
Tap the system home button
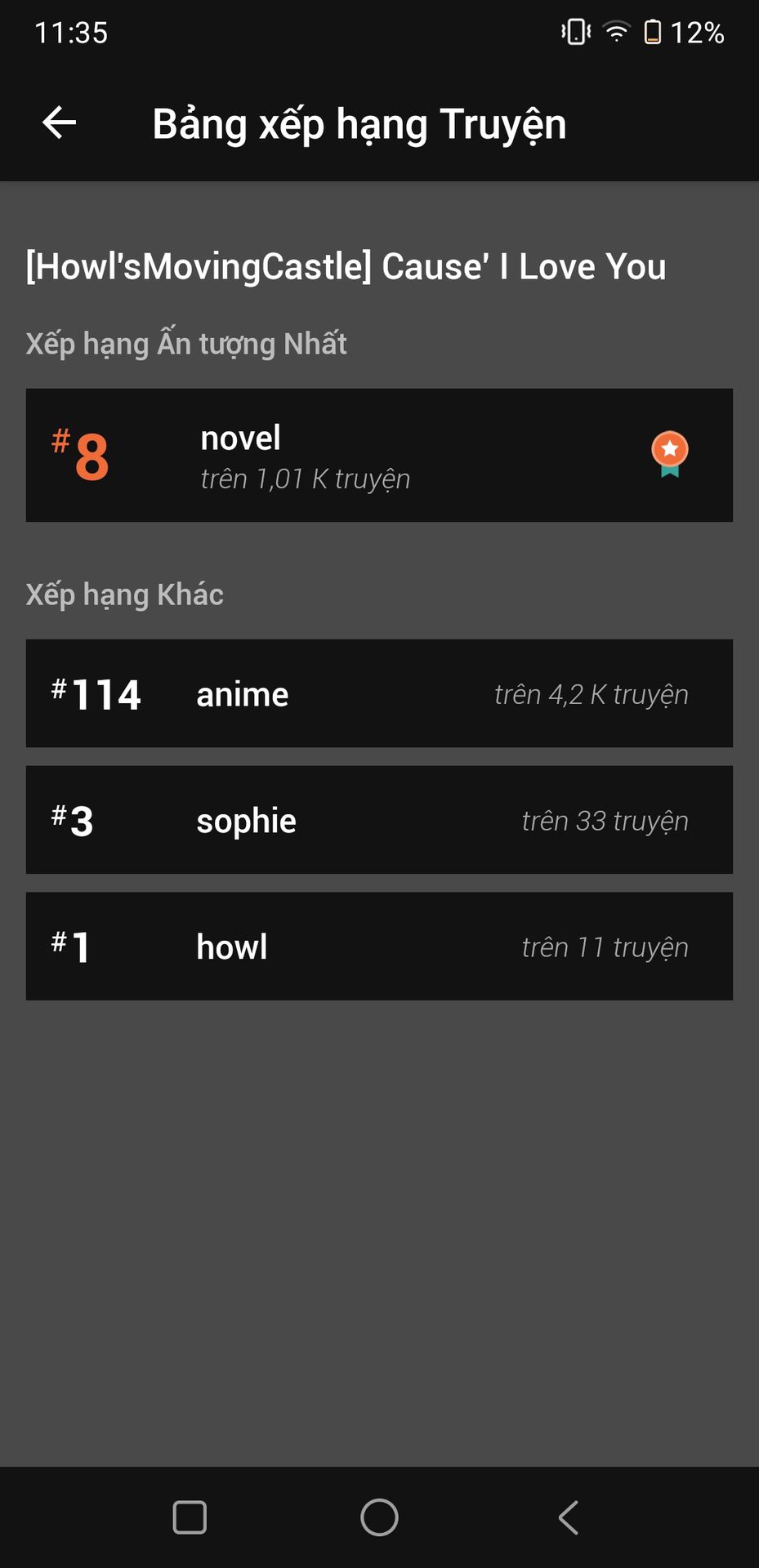[379, 1517]
